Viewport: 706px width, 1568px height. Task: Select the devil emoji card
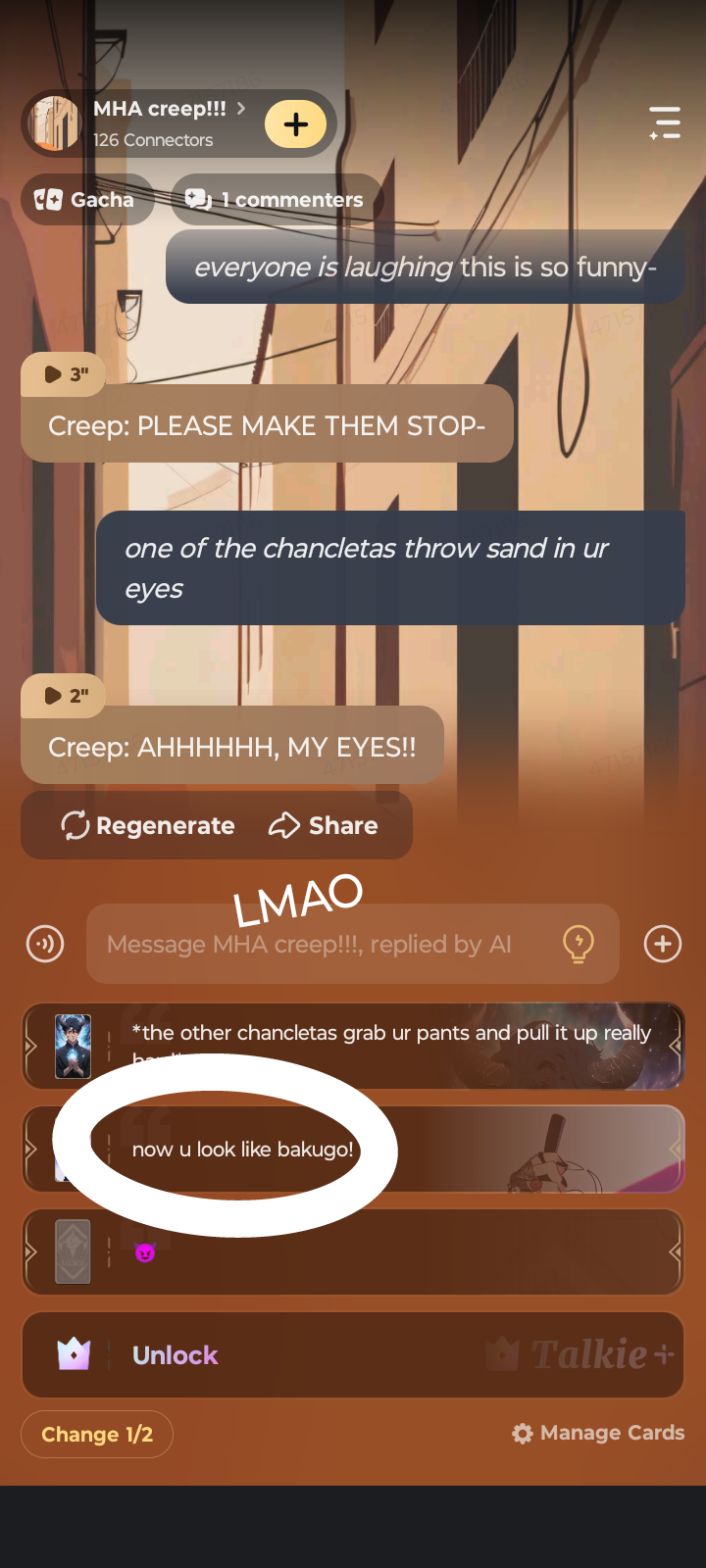click(353, 1252)
